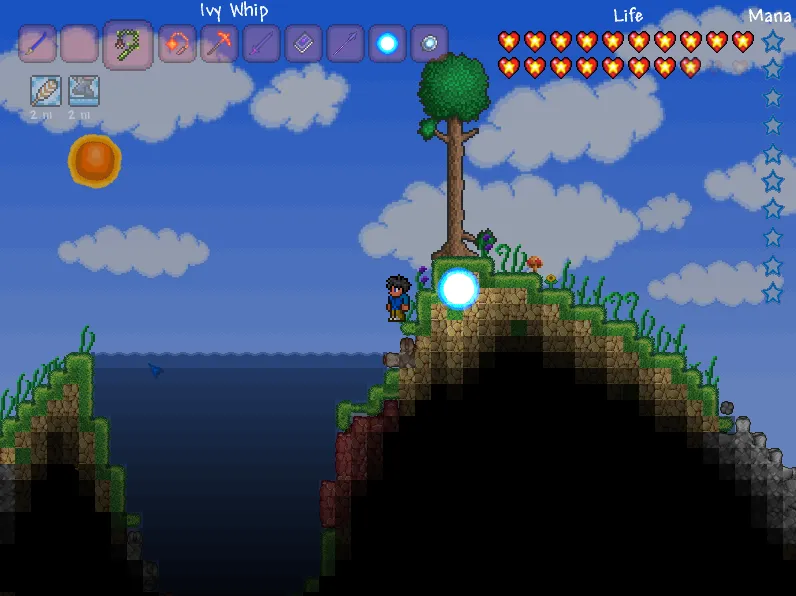Screen dimensions: 796x596
Task: Select the Ivy Whip hotbar slot
Action: point(128,45)
